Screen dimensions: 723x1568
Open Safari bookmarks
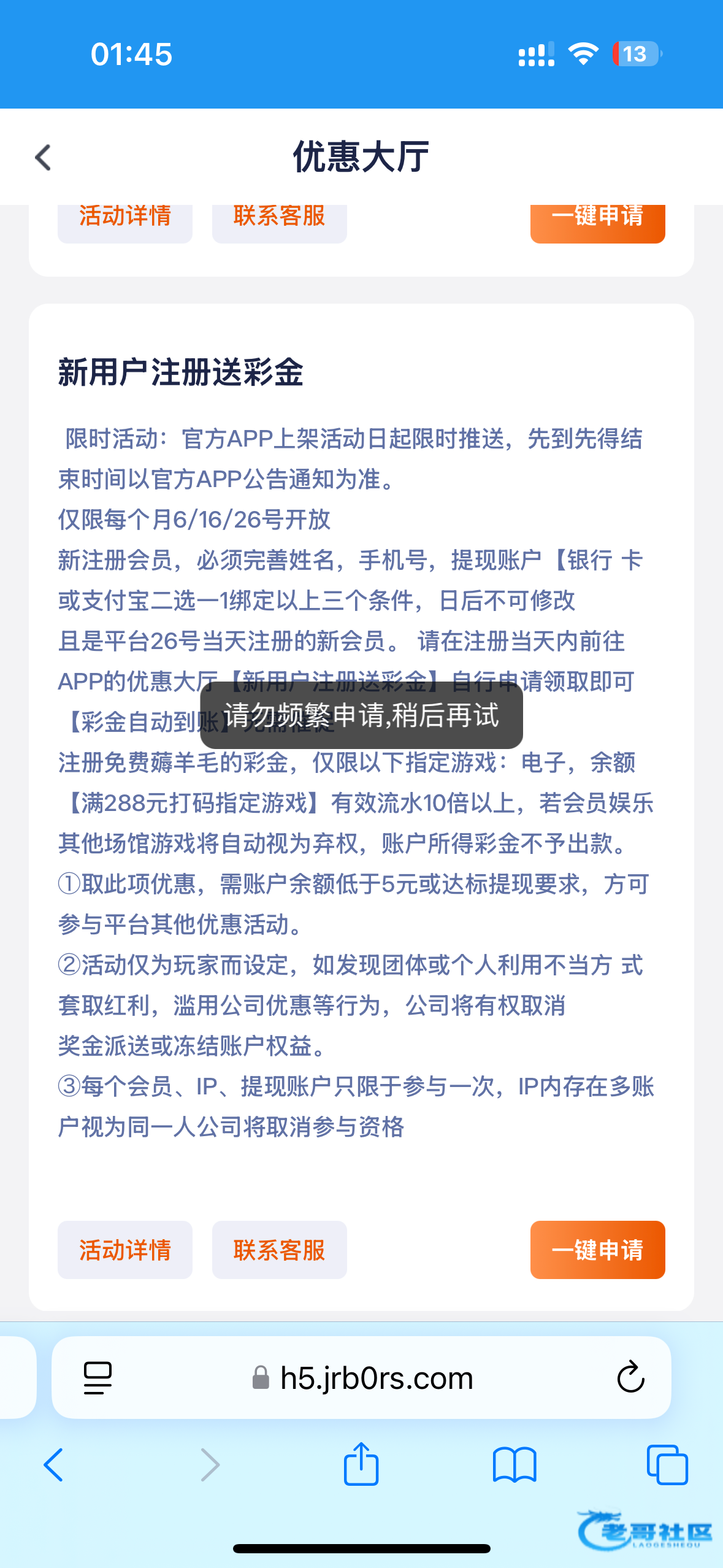pyautogui.click(x=515, y=1465)
